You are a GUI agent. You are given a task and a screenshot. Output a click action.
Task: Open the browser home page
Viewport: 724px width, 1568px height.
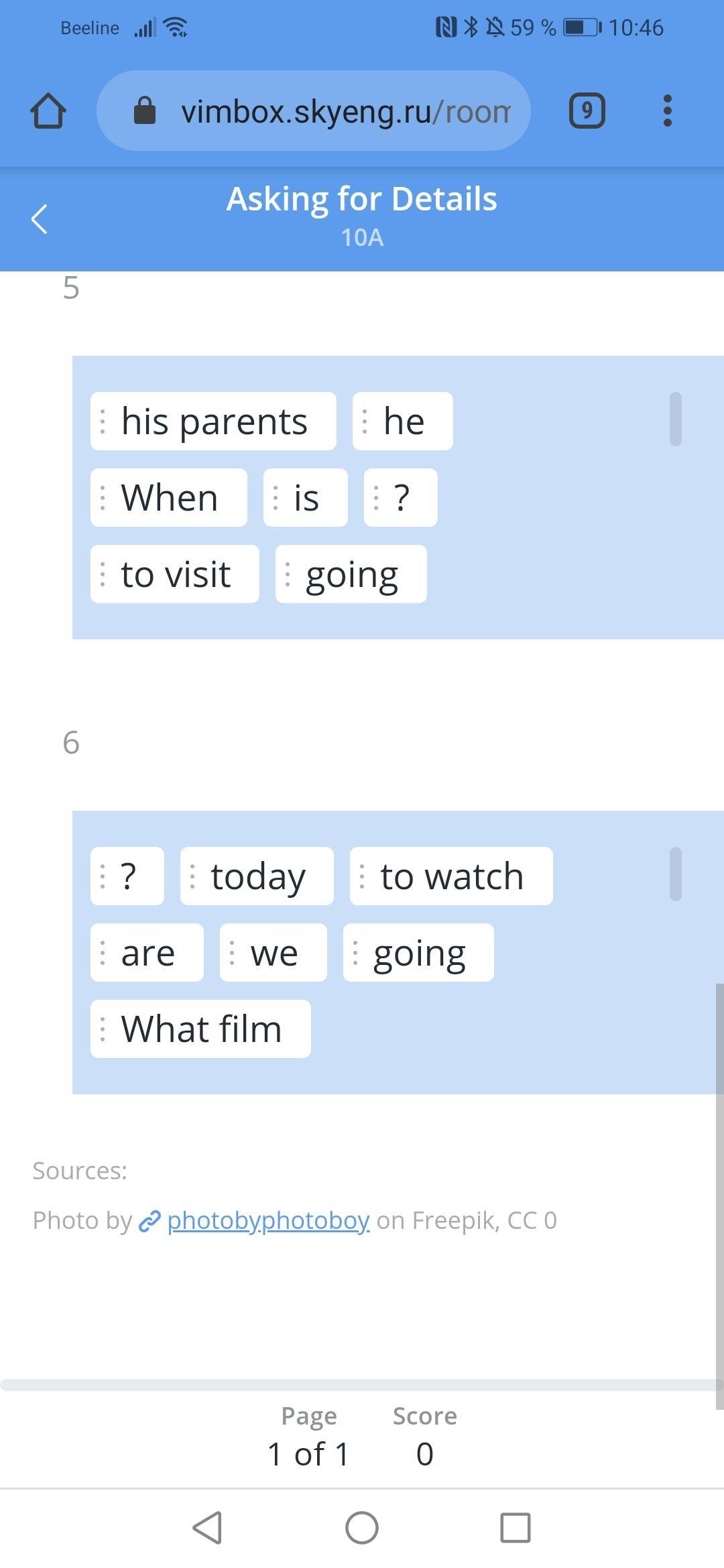coord(48,111)
